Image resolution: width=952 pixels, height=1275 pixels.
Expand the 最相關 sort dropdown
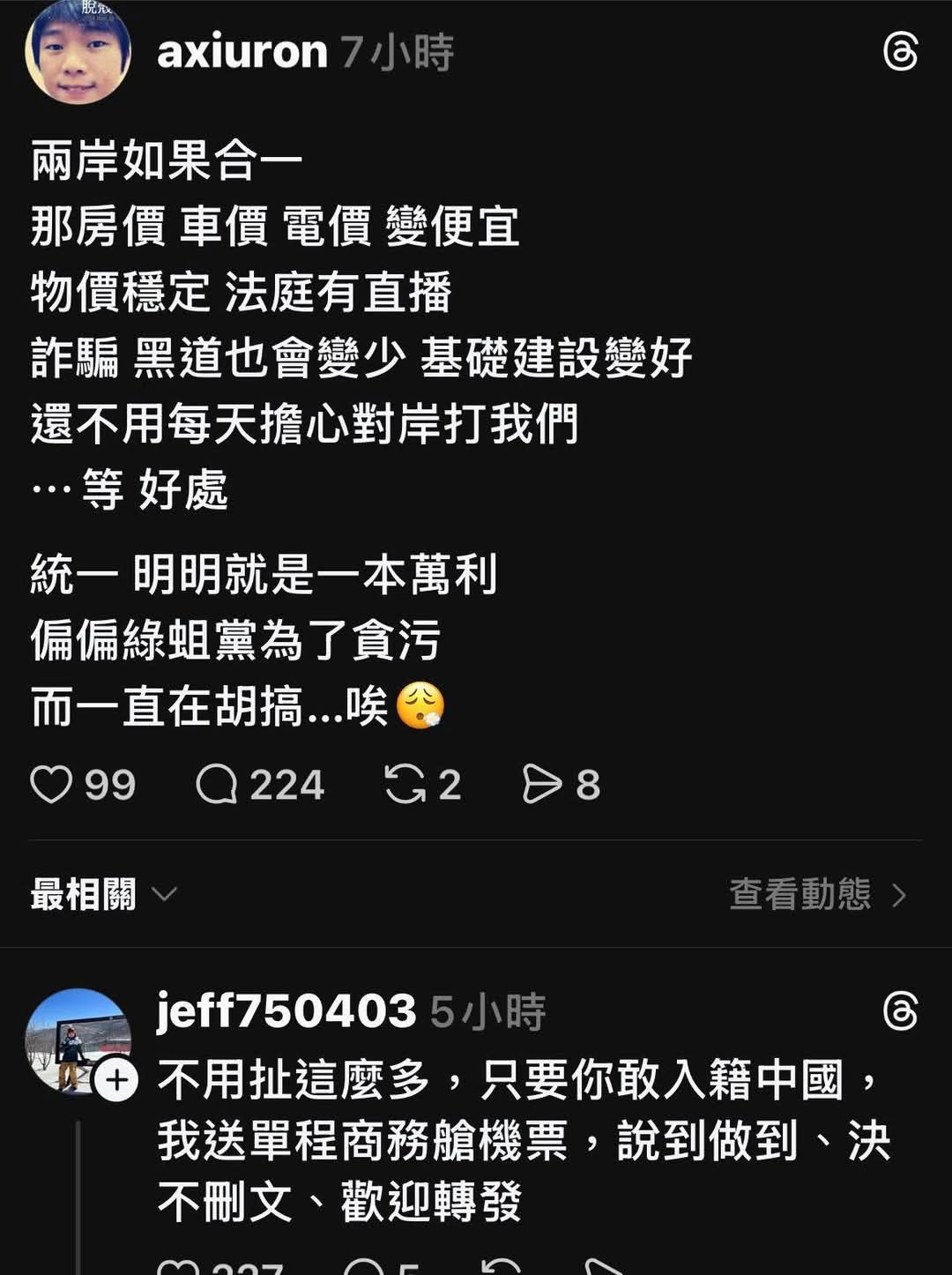coord(104,894)
